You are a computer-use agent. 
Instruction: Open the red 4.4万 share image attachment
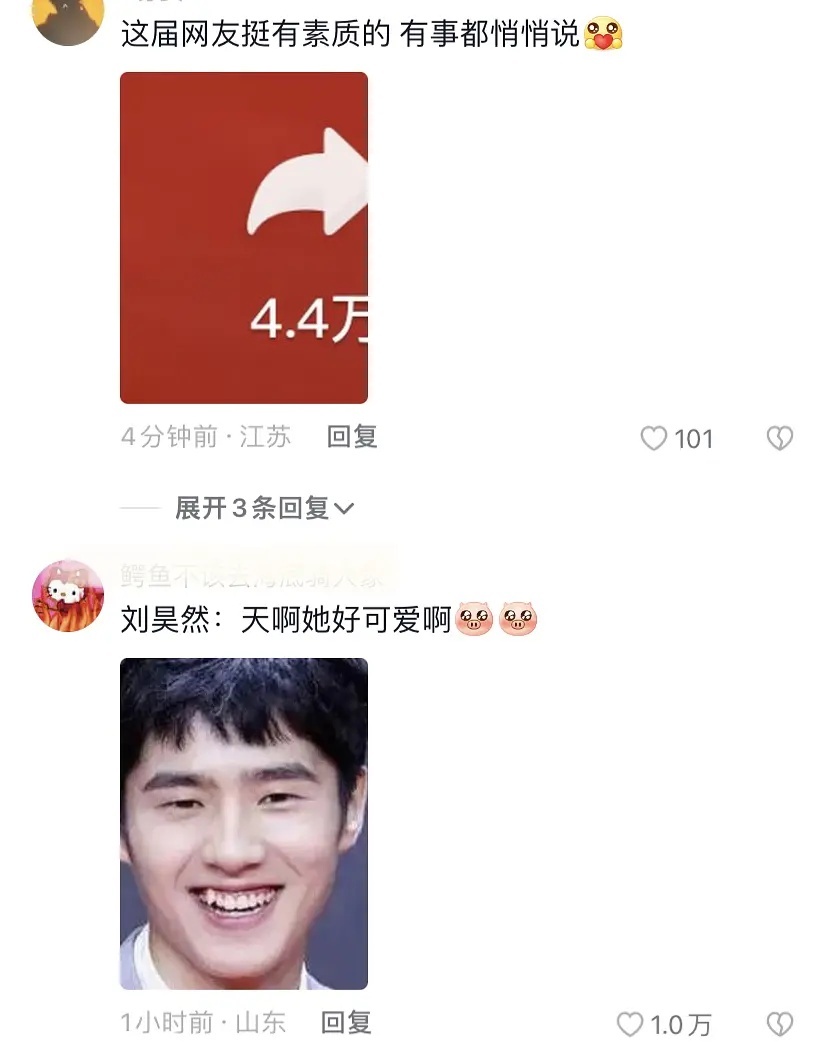click(x=244, y=238)
